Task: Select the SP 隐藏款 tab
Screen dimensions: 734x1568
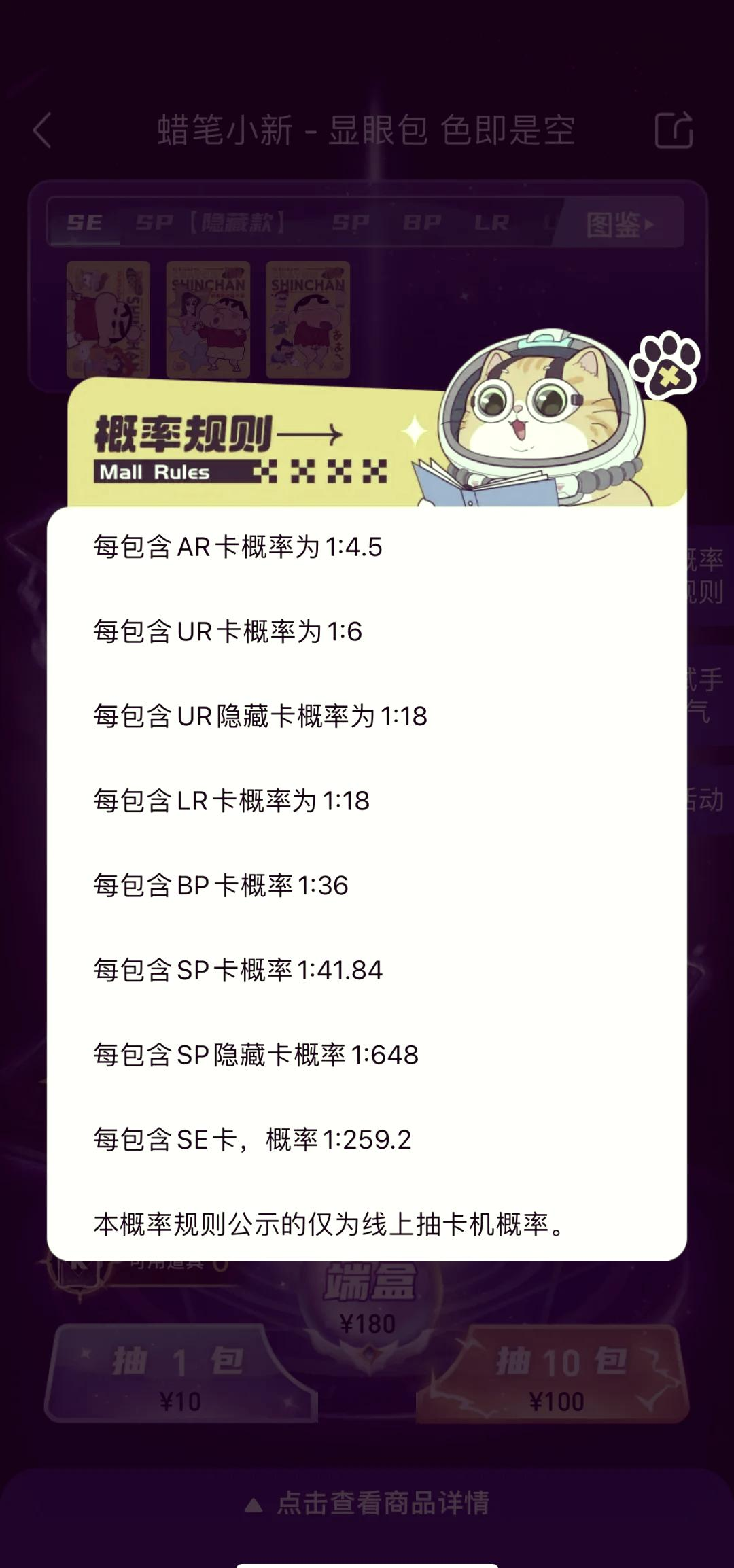Action: click(x=211, y=223)
